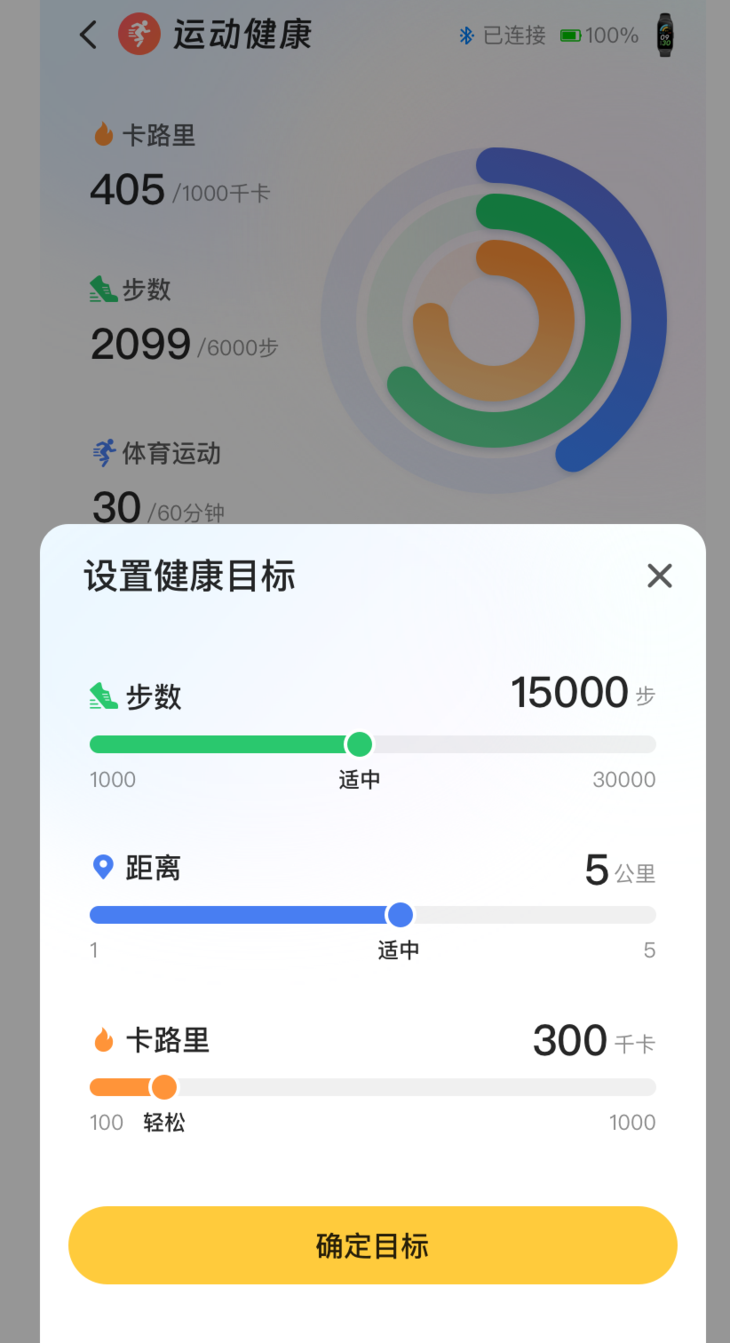Tap the Bluetooth 已连接 status icon
The image size is (730, 1343).
coord(464,35)
